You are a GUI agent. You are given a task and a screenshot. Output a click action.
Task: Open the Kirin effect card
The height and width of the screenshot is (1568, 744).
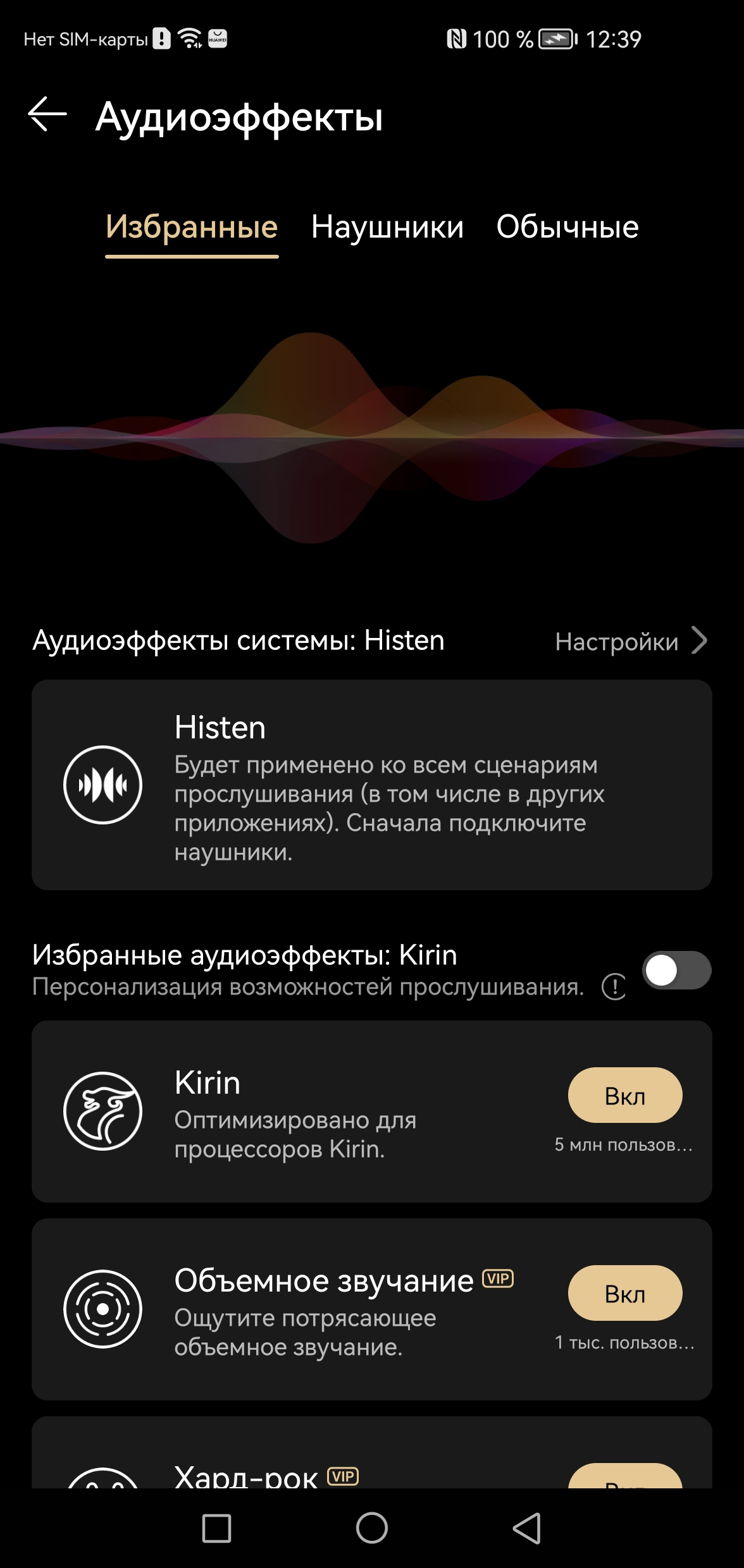316,1113
